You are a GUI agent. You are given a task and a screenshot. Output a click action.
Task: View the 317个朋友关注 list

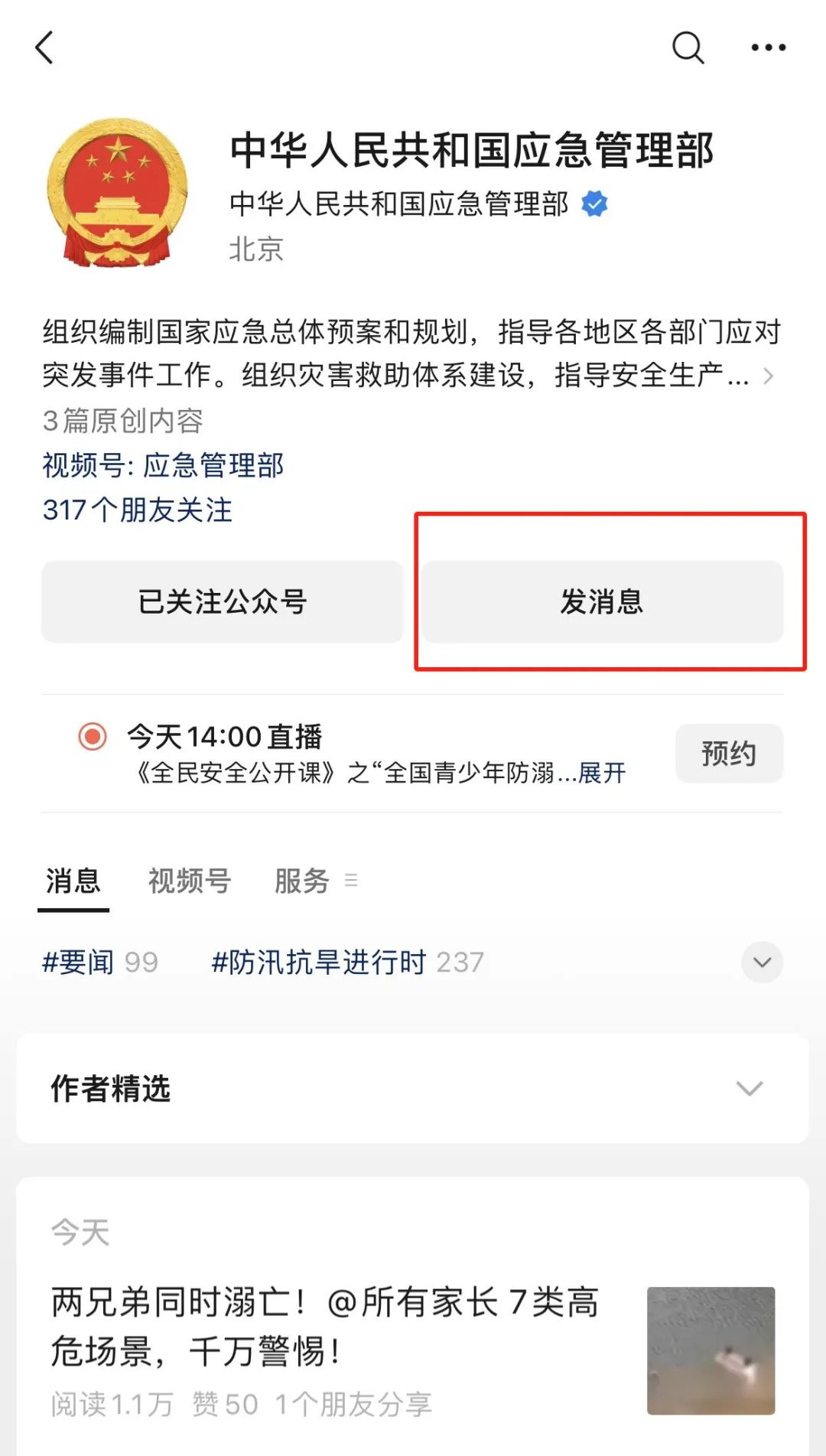click(137, 510)
